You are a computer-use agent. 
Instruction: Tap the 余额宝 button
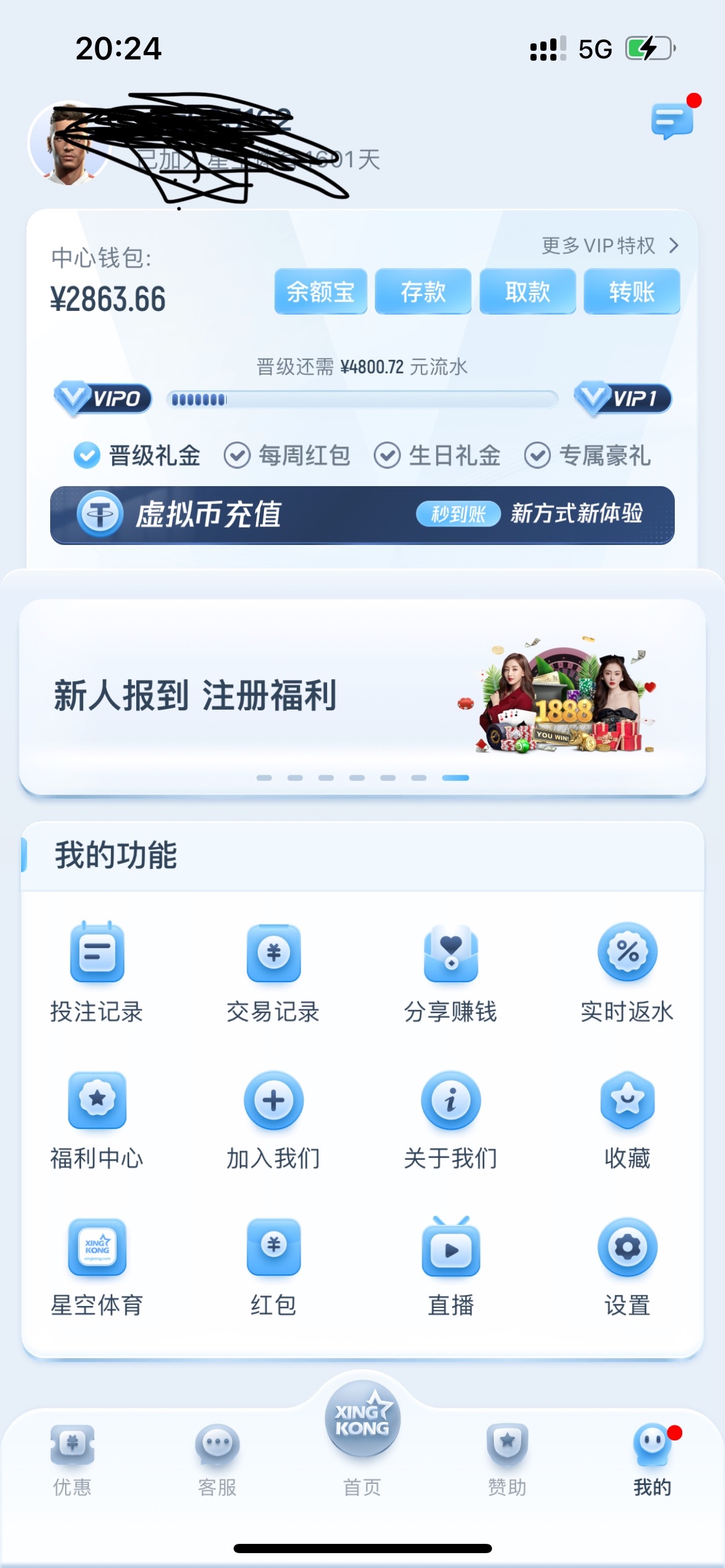pyautogui.click(x=320, y=292)
